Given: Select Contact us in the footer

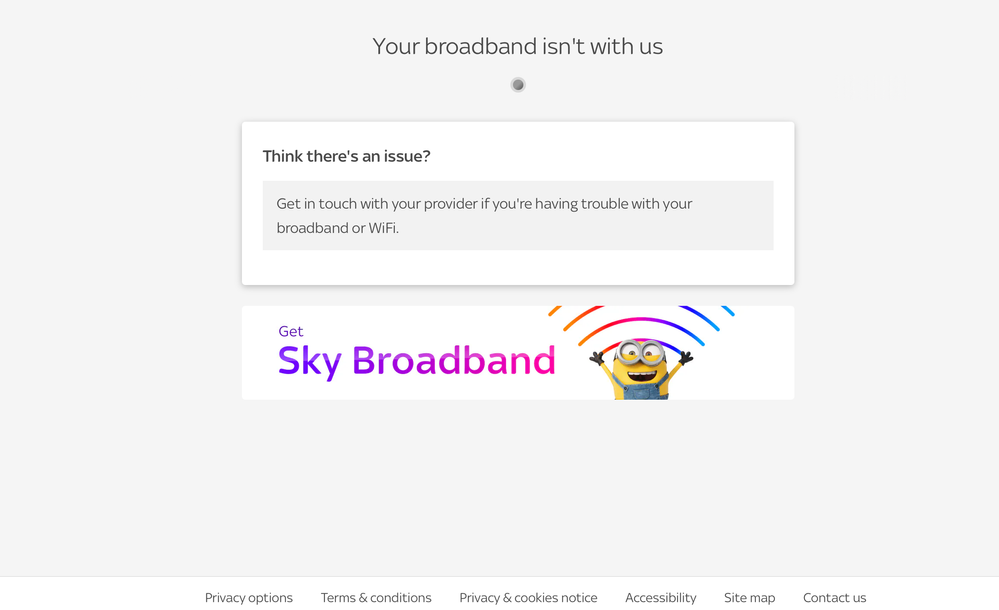Looking at the screenshot, I should pos(835,598).
